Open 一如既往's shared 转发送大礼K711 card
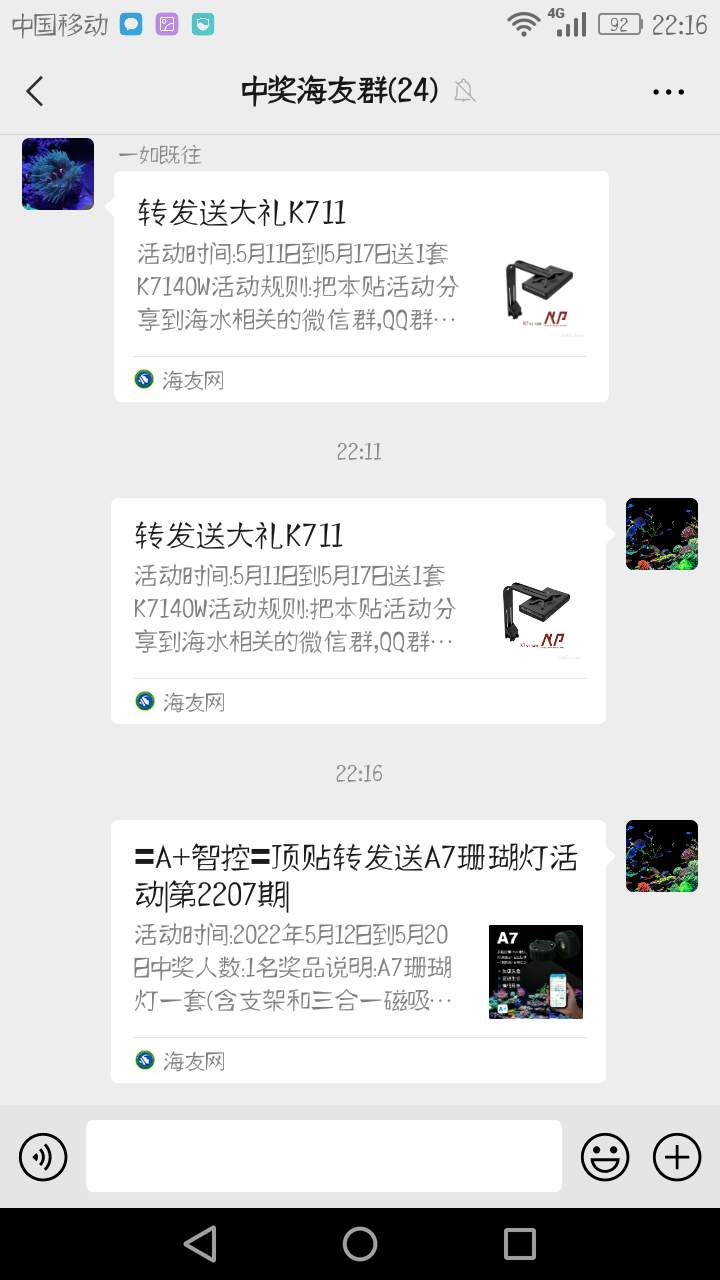 click(x=361, y=286)
